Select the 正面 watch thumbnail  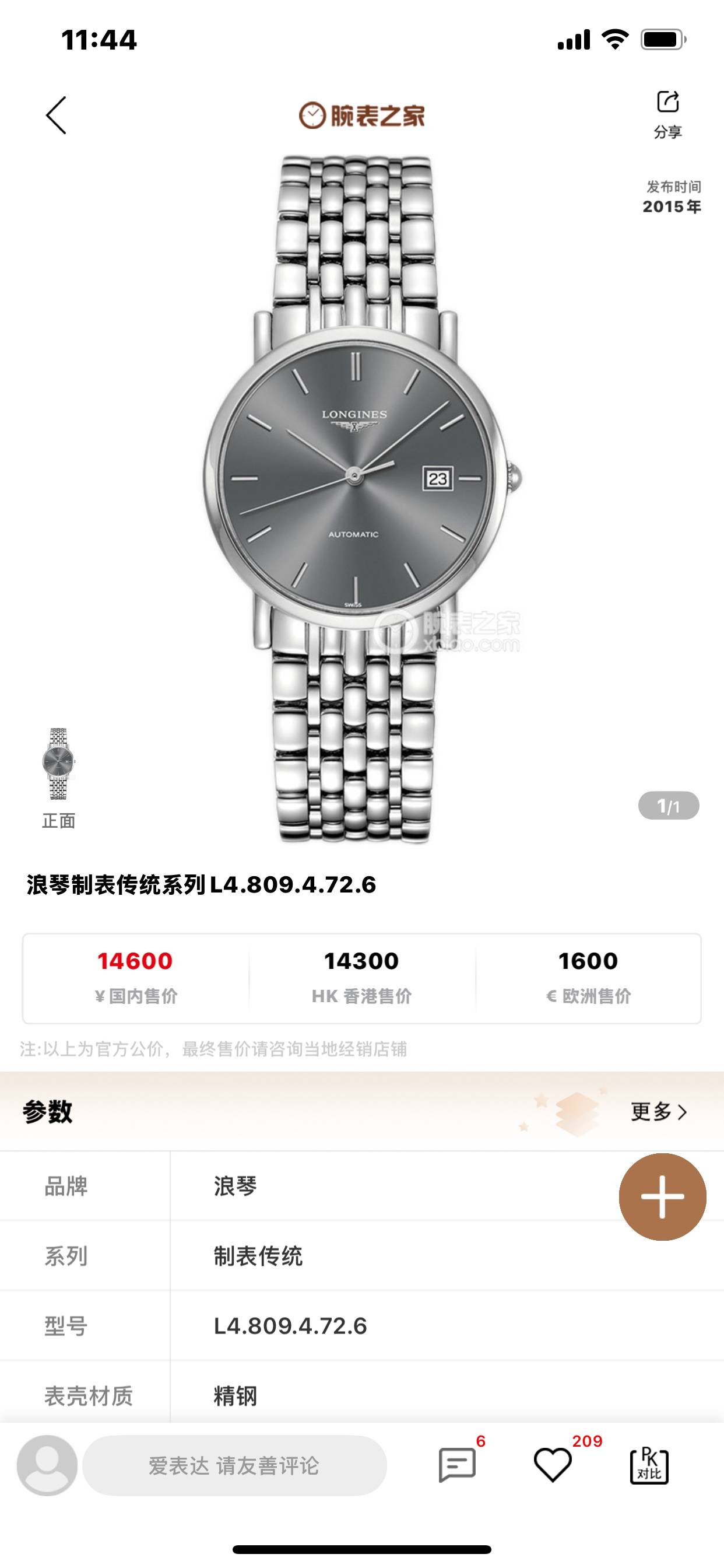pos(58,764)
